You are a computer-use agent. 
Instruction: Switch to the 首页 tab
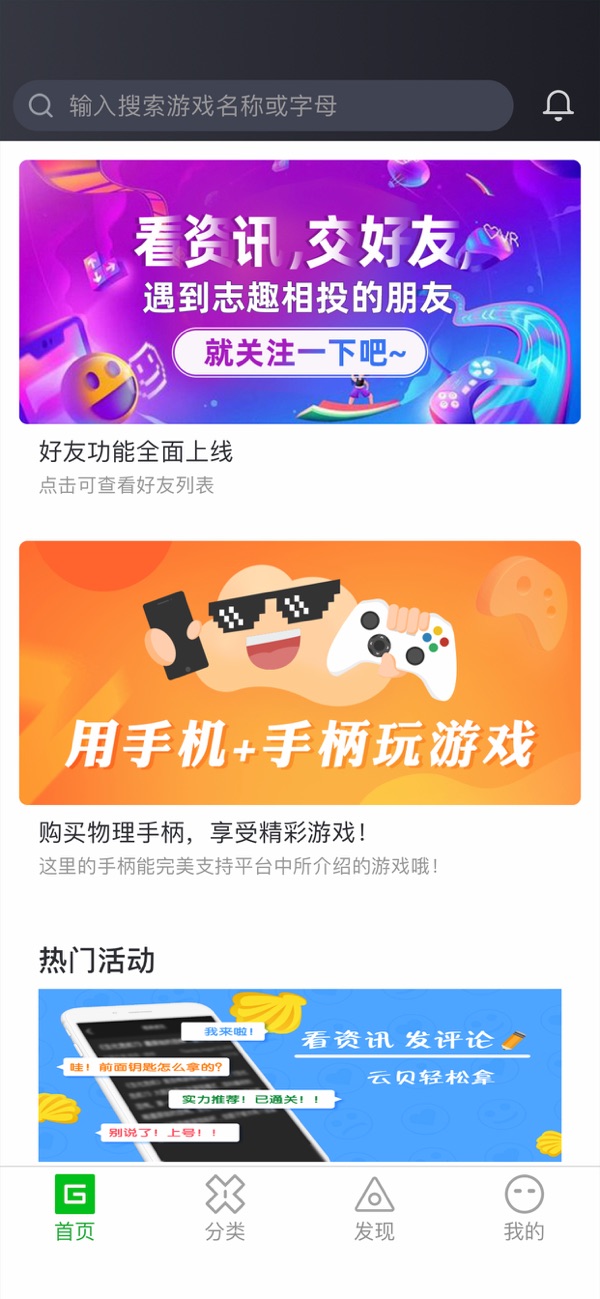tap(75, 1208)
